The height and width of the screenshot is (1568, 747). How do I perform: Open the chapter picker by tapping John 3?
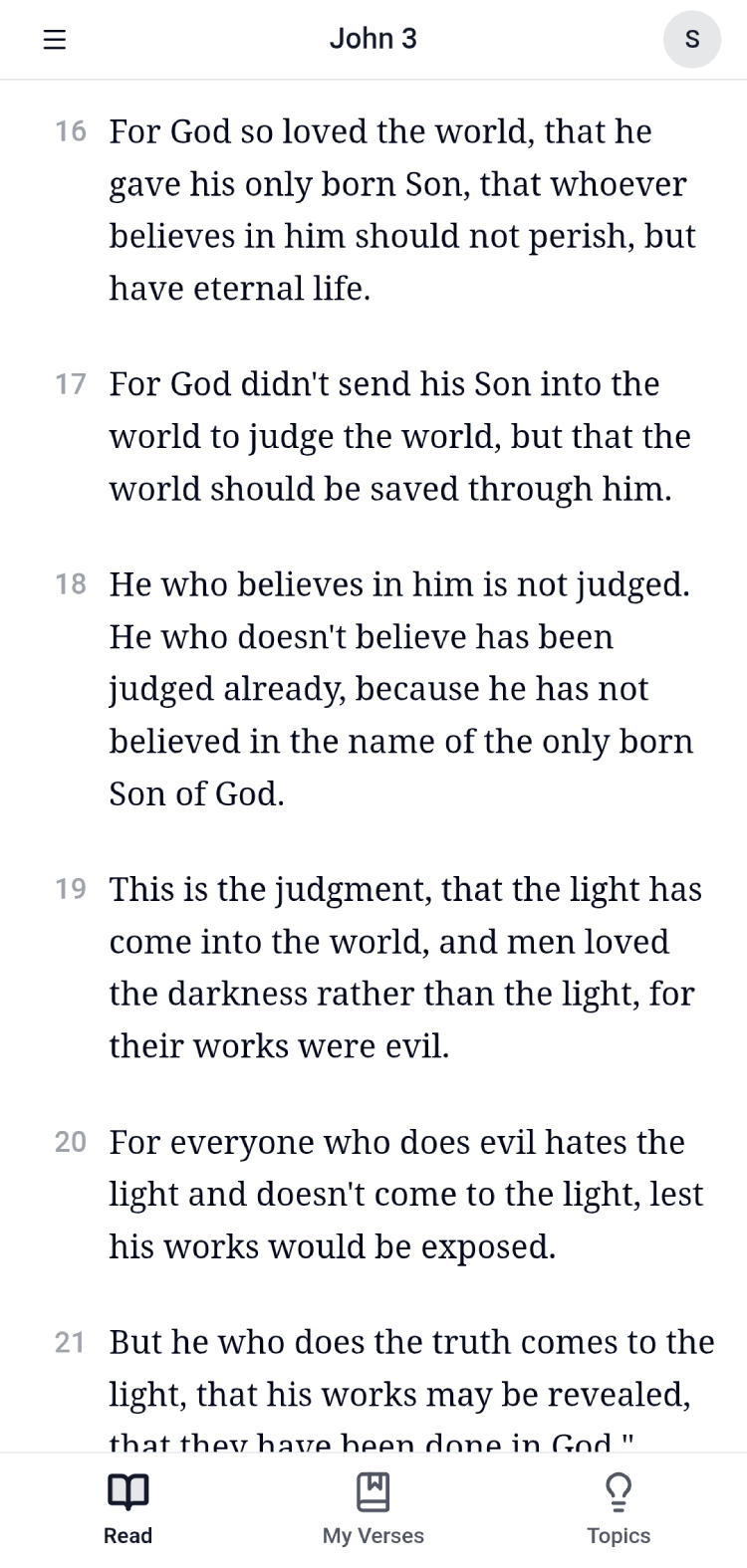pyautogui.click(x=373, y=39)
